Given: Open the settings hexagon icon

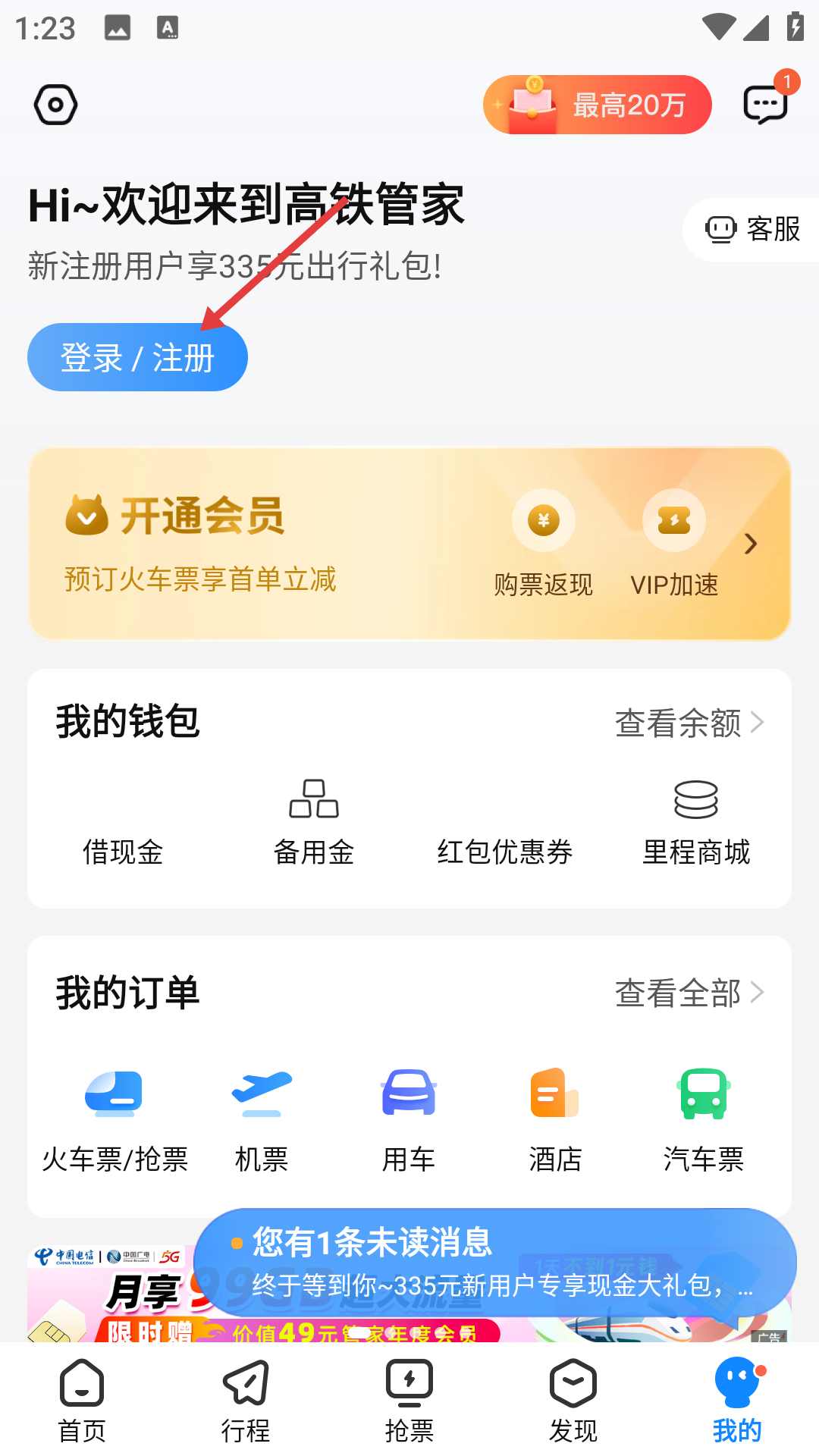Looking at the screenshot, I should coord(55,105).
